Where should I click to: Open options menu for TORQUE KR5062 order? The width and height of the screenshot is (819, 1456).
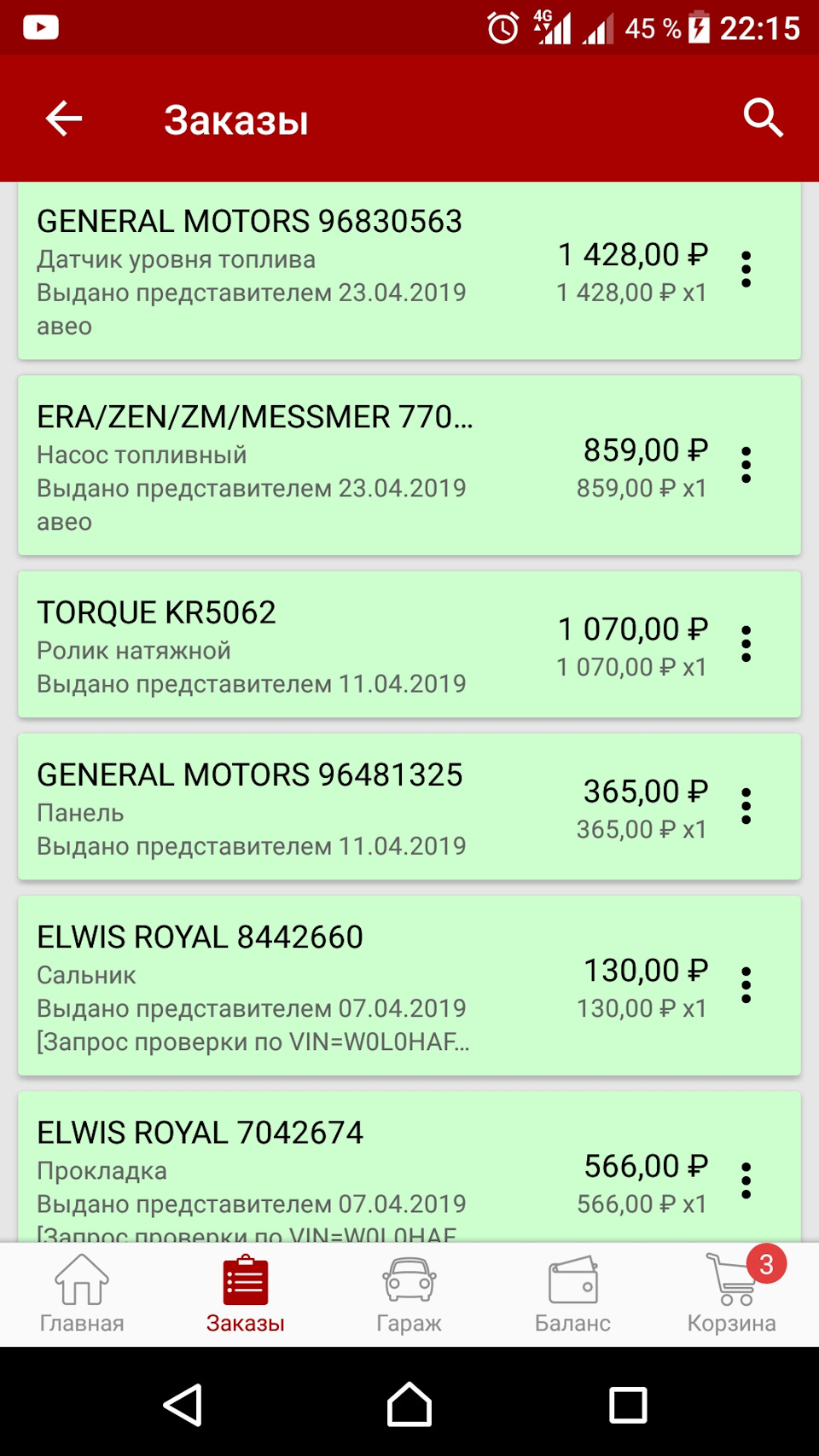coord(747,646)
